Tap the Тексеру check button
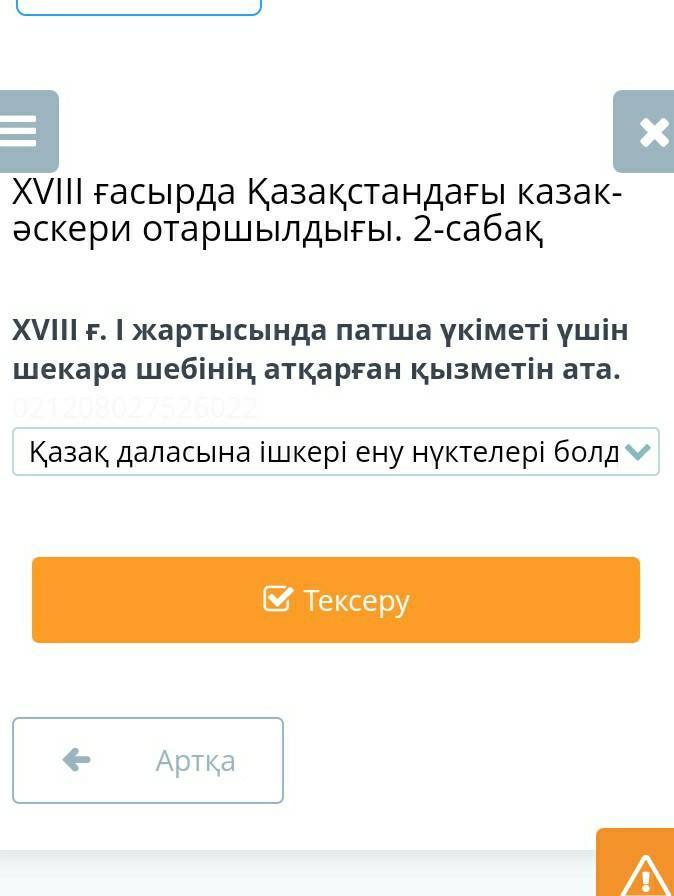The width and height of the screenshot is (674, 896). (336, 600)
